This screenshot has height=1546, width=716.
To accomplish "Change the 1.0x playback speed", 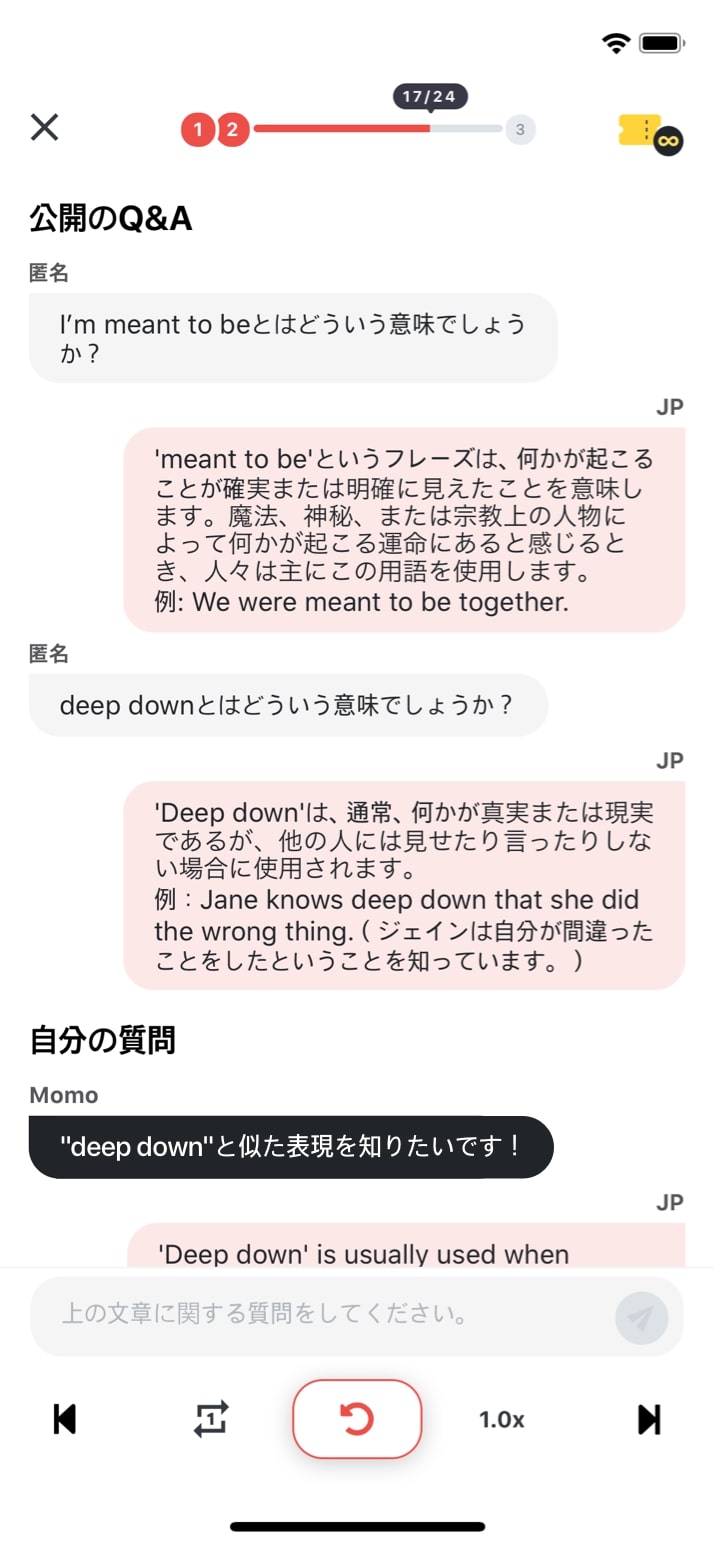I will click(501, 1419).
